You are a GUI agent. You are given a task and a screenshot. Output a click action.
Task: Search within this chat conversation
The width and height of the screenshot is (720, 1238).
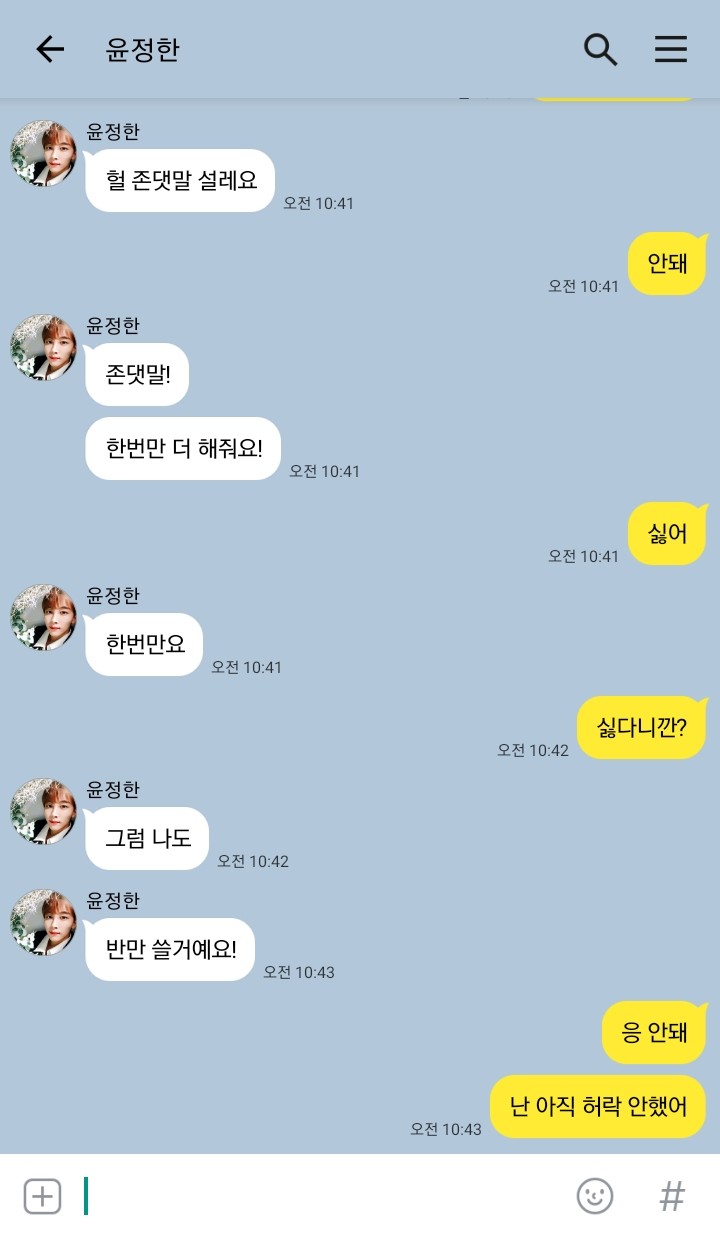(600, 49)
